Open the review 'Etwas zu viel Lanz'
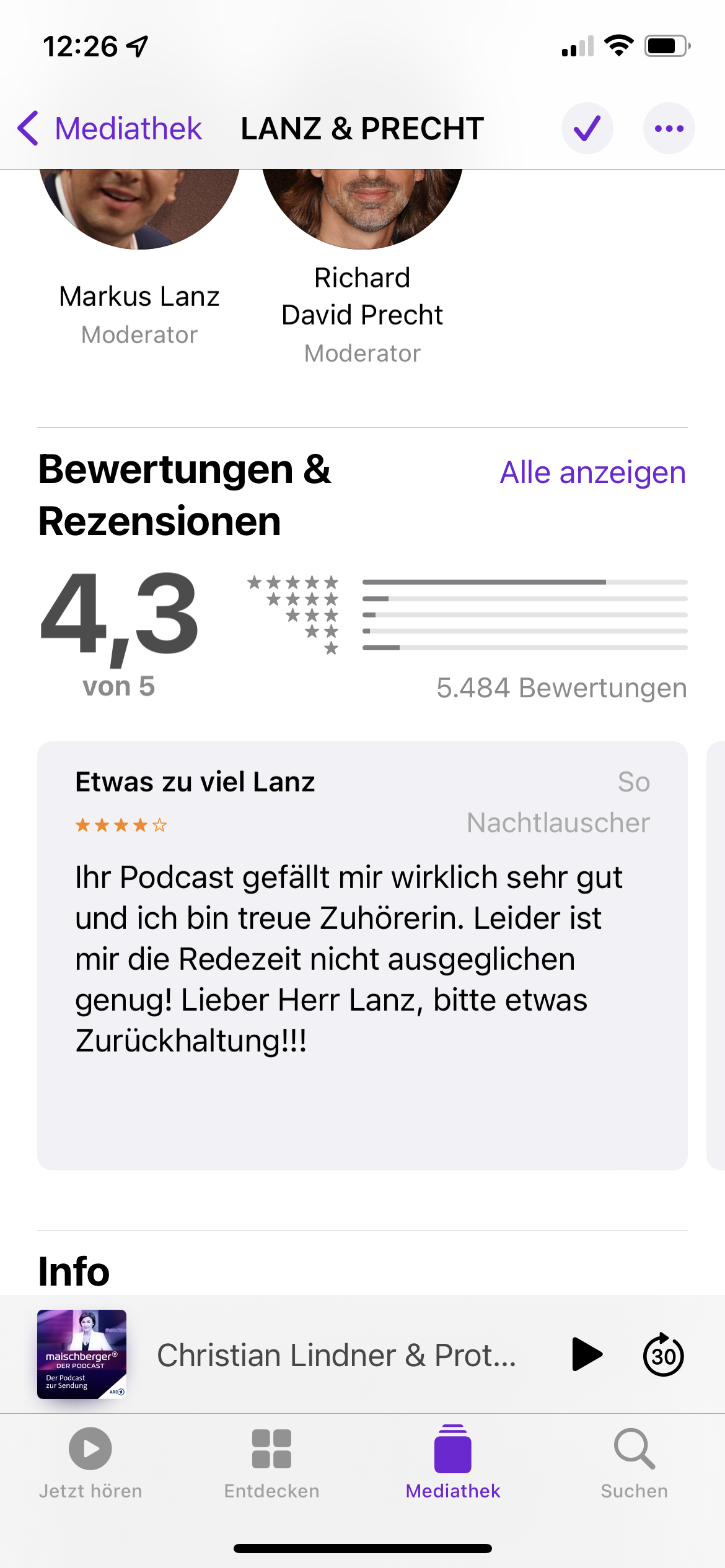This screenshot has width=725, height=1568. 362,955
